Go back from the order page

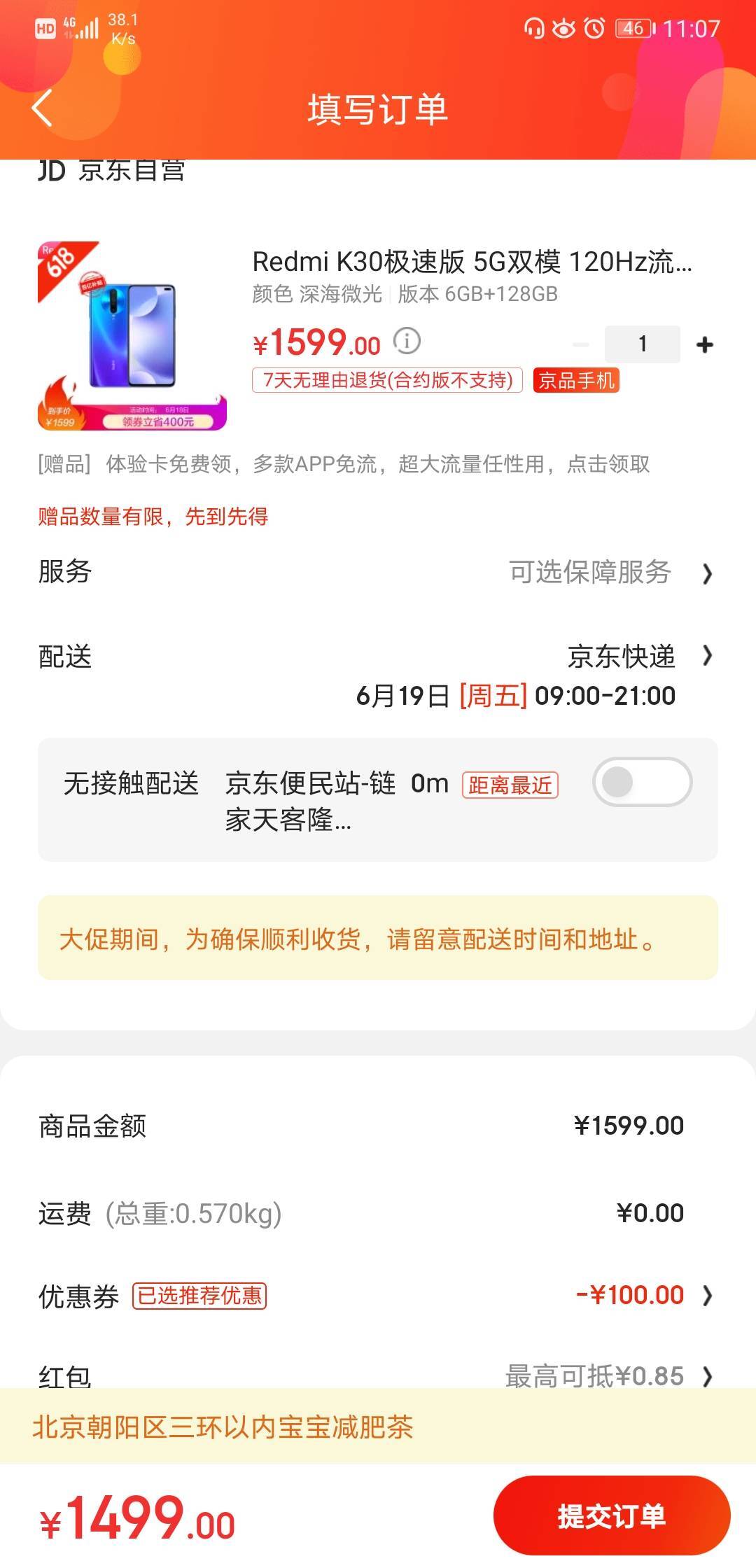43,108
